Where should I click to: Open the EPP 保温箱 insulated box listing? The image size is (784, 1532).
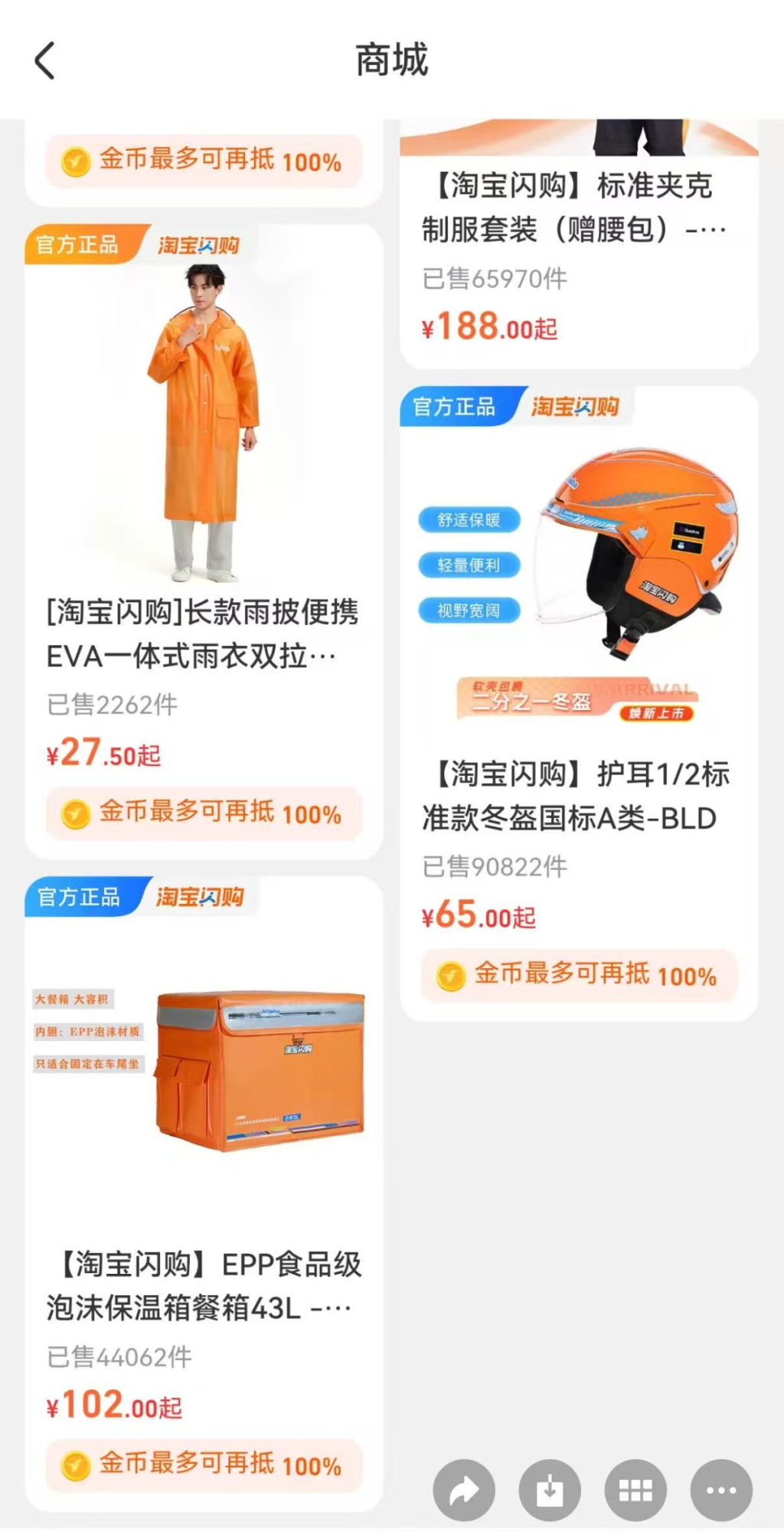click(x=203, y=1287)
